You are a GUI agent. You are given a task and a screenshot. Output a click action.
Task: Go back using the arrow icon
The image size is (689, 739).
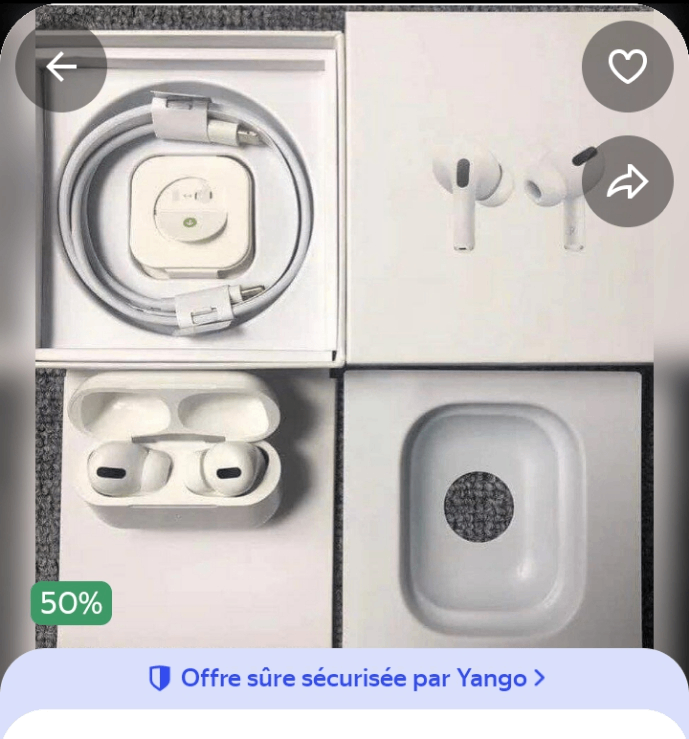pyautogui.click(x=61, y=67)
